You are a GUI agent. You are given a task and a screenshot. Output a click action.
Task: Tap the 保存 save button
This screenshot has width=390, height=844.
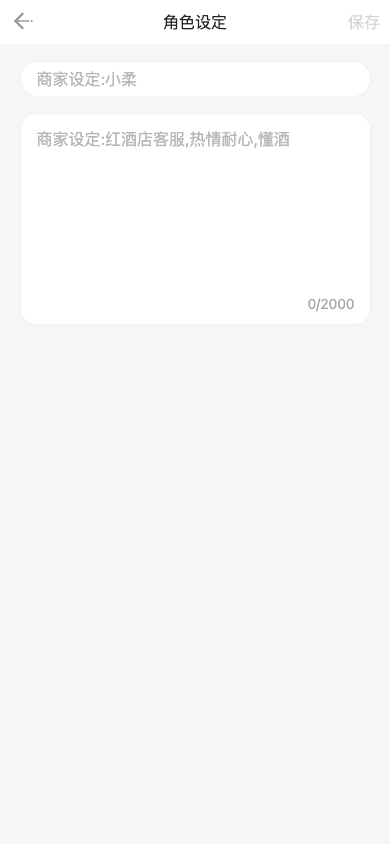364,22
